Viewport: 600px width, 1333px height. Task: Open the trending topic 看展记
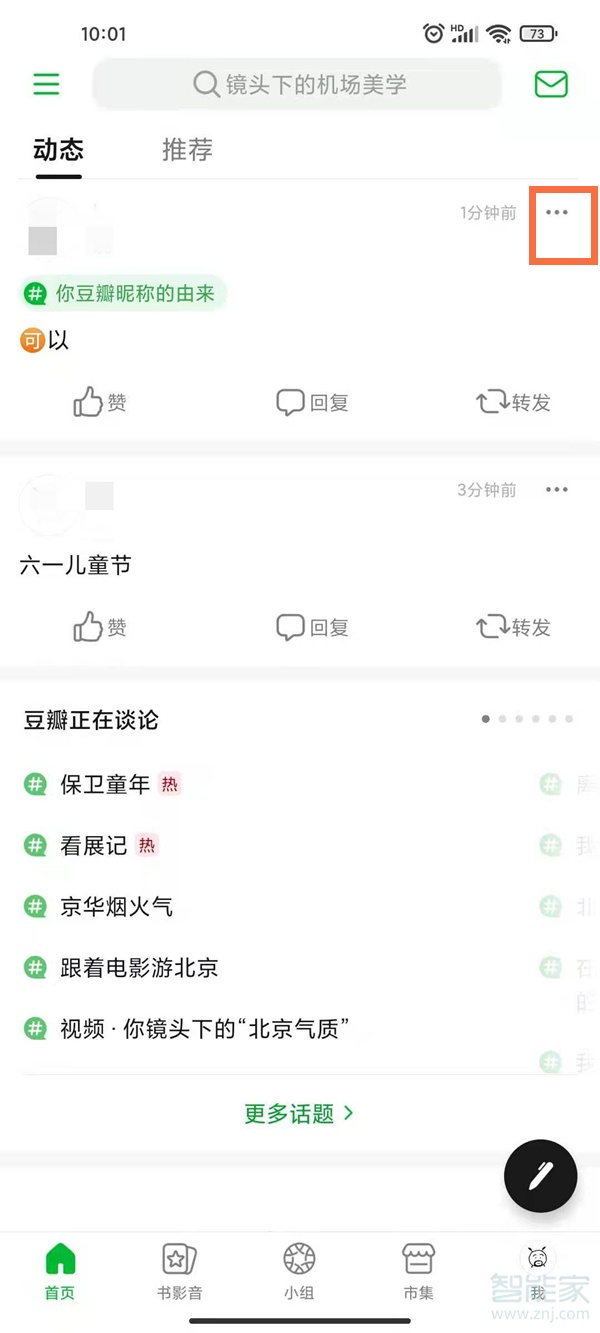tap(93, 846)
